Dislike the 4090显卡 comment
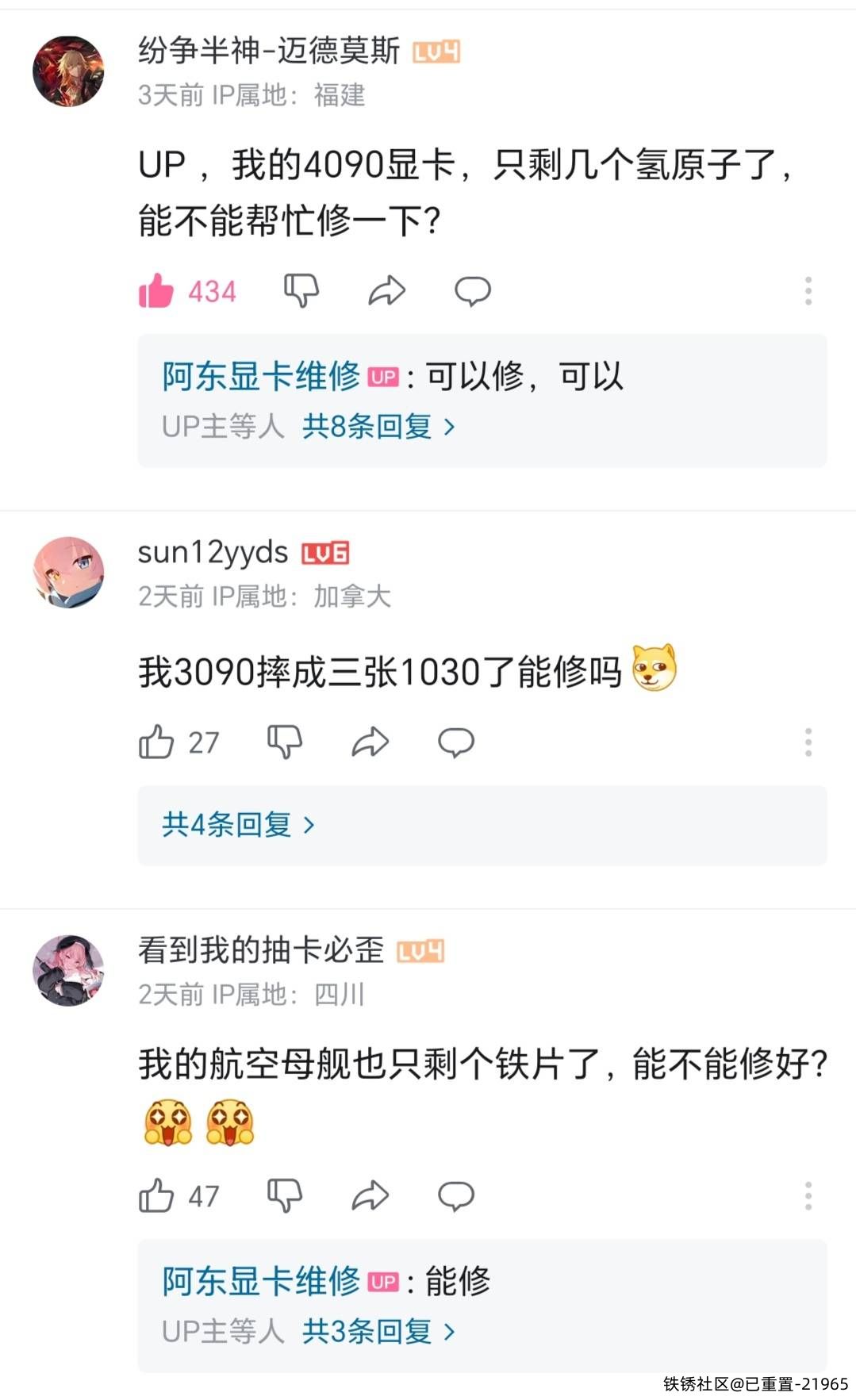 301,291
